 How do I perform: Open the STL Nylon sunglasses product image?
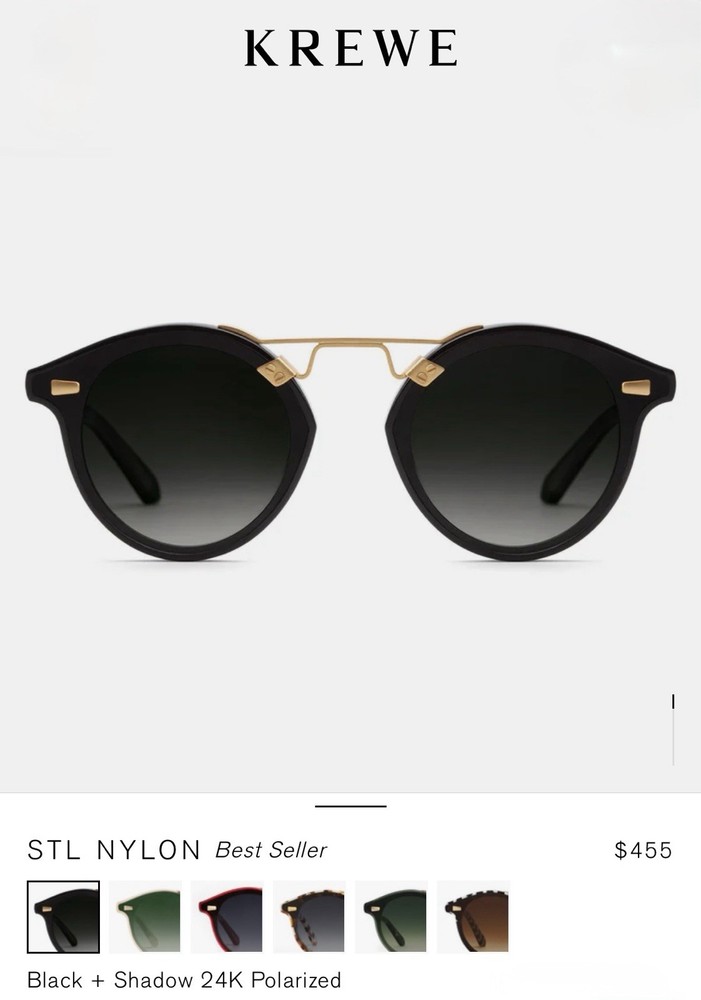[x=350, y=440]
